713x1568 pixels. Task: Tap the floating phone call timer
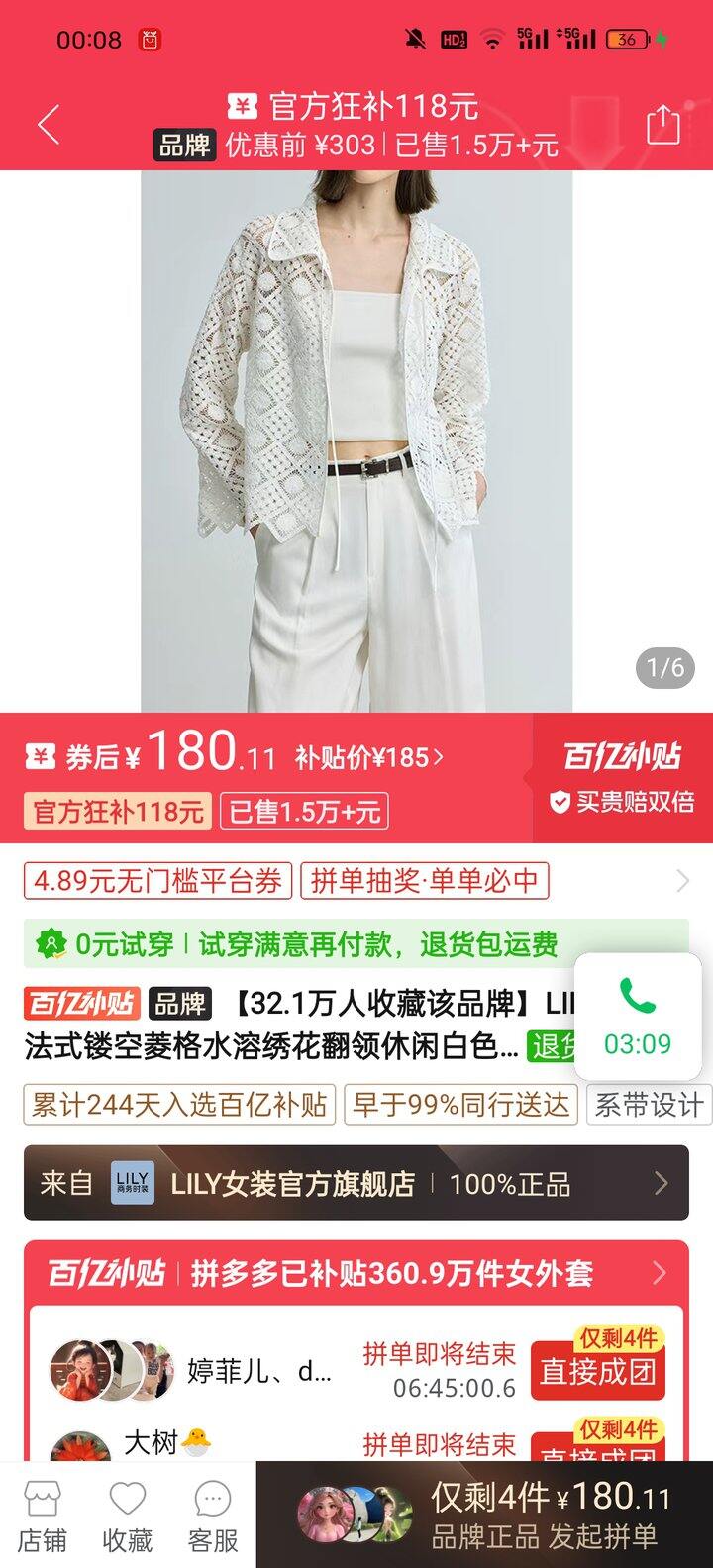[638, 1017]
